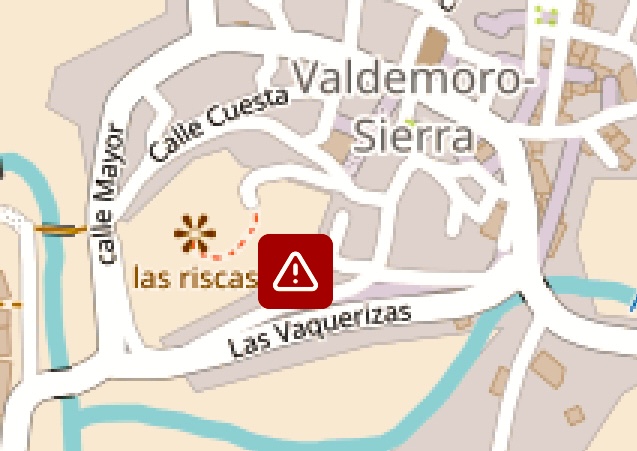Tap the red warning marker on map
637x451 pixels.
coord(295,271)
